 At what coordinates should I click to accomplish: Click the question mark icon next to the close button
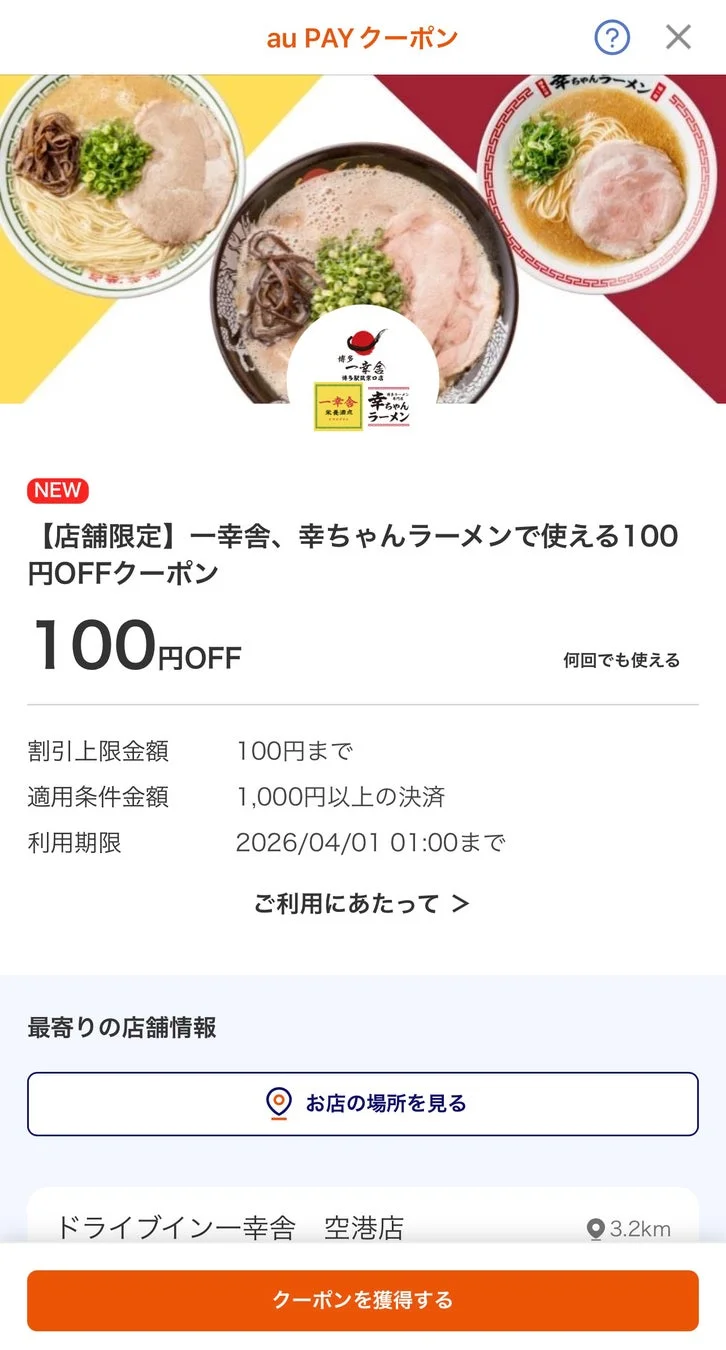pos(610,36)
